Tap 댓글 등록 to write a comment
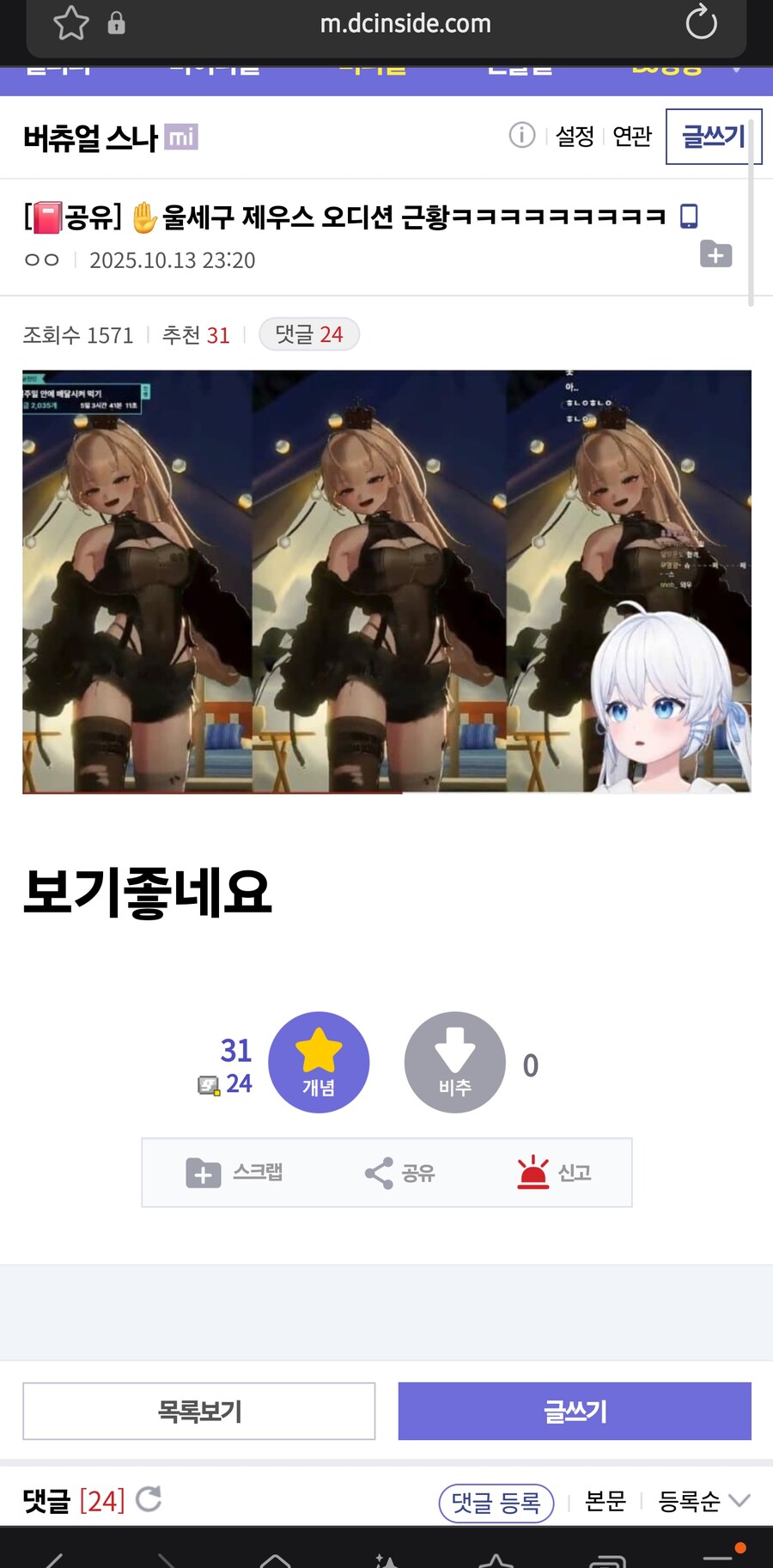Viewport: 773px width, 1568px height. pyautogui.click(x=496, y=1502)
